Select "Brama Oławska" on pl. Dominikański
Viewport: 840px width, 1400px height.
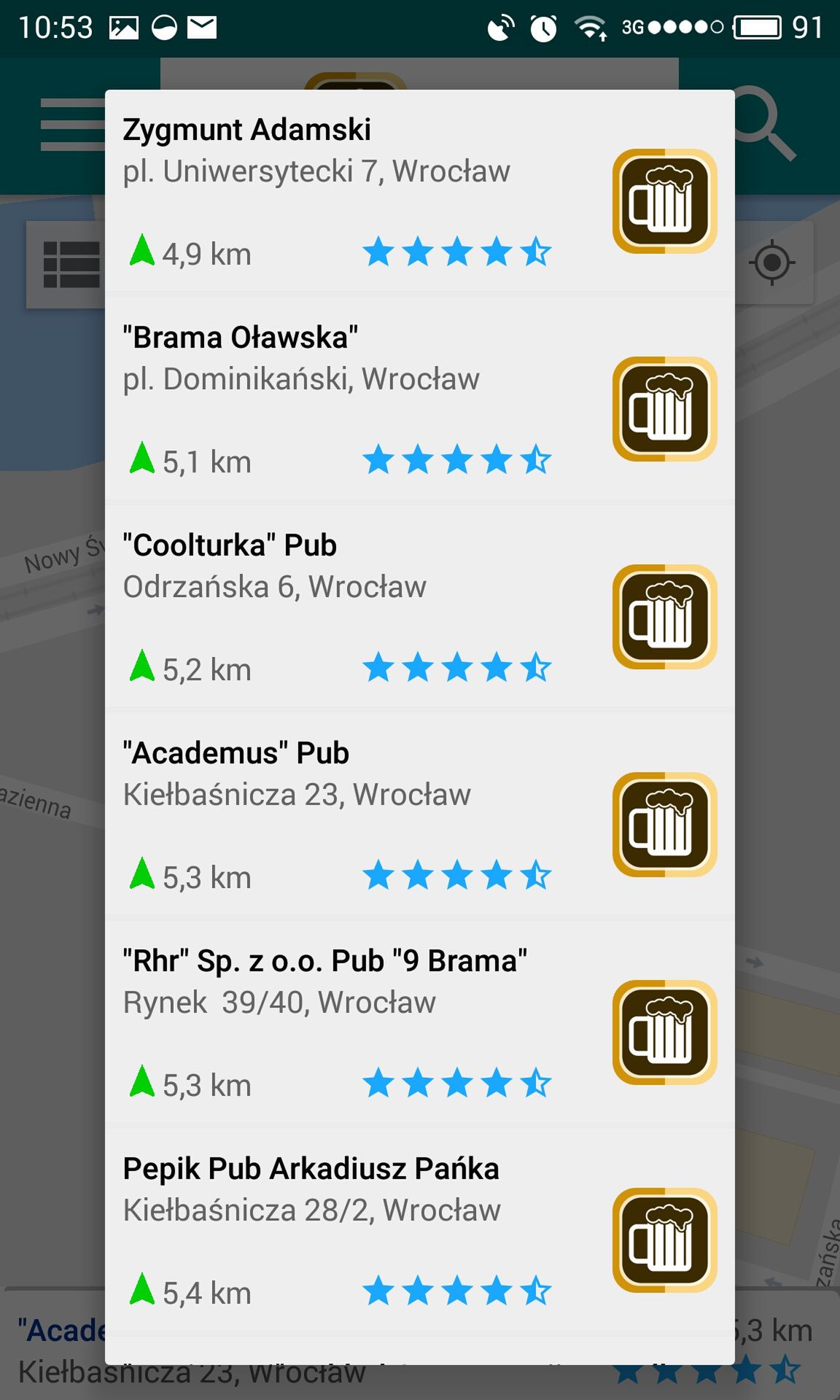[419, 399]
